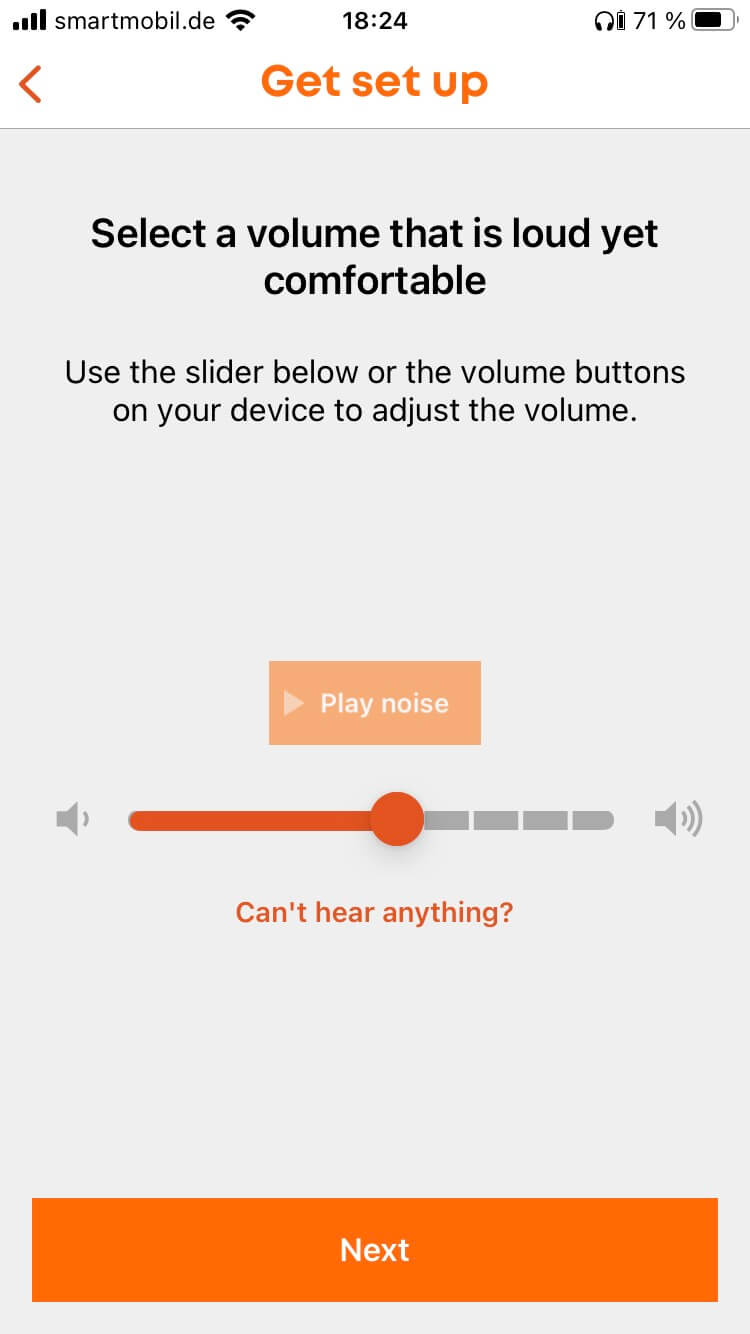This screenshot has width=750, height=1334.
Task: Go back using the orange arrow
Action: pyautogui.click(x=31, y=83)
